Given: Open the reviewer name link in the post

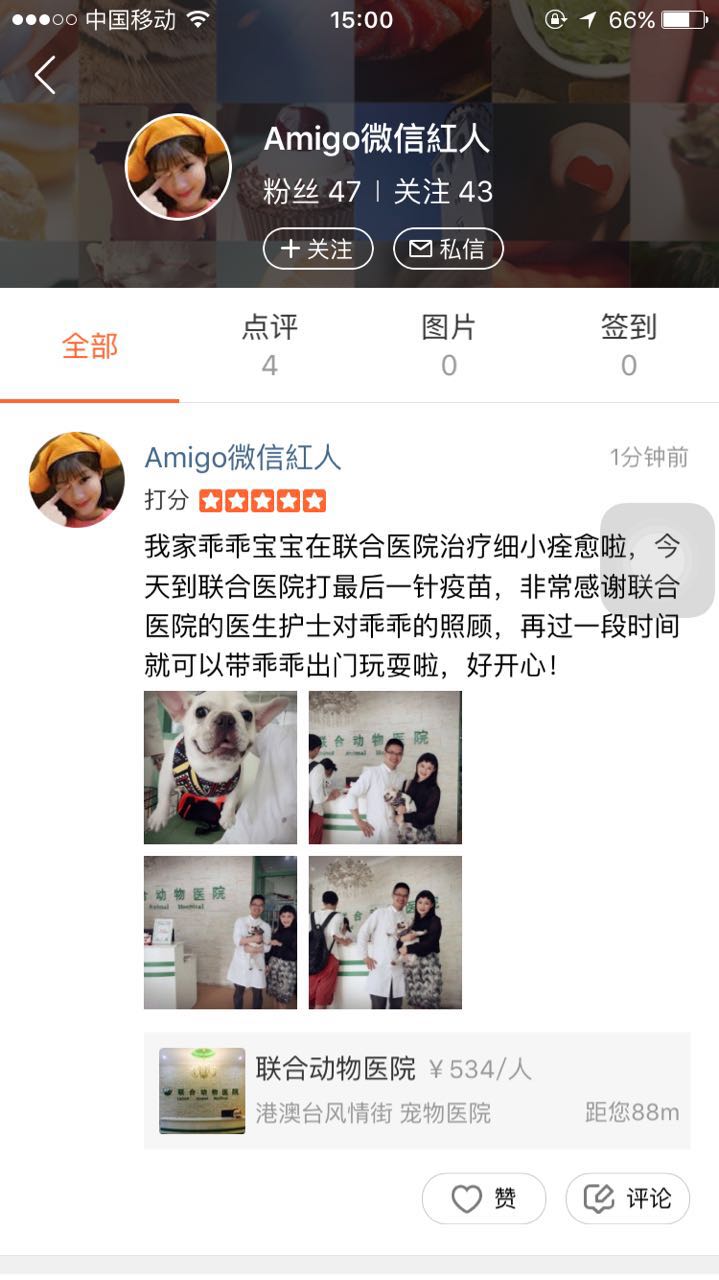Looking at the screenshot, I should coord(243,458).
